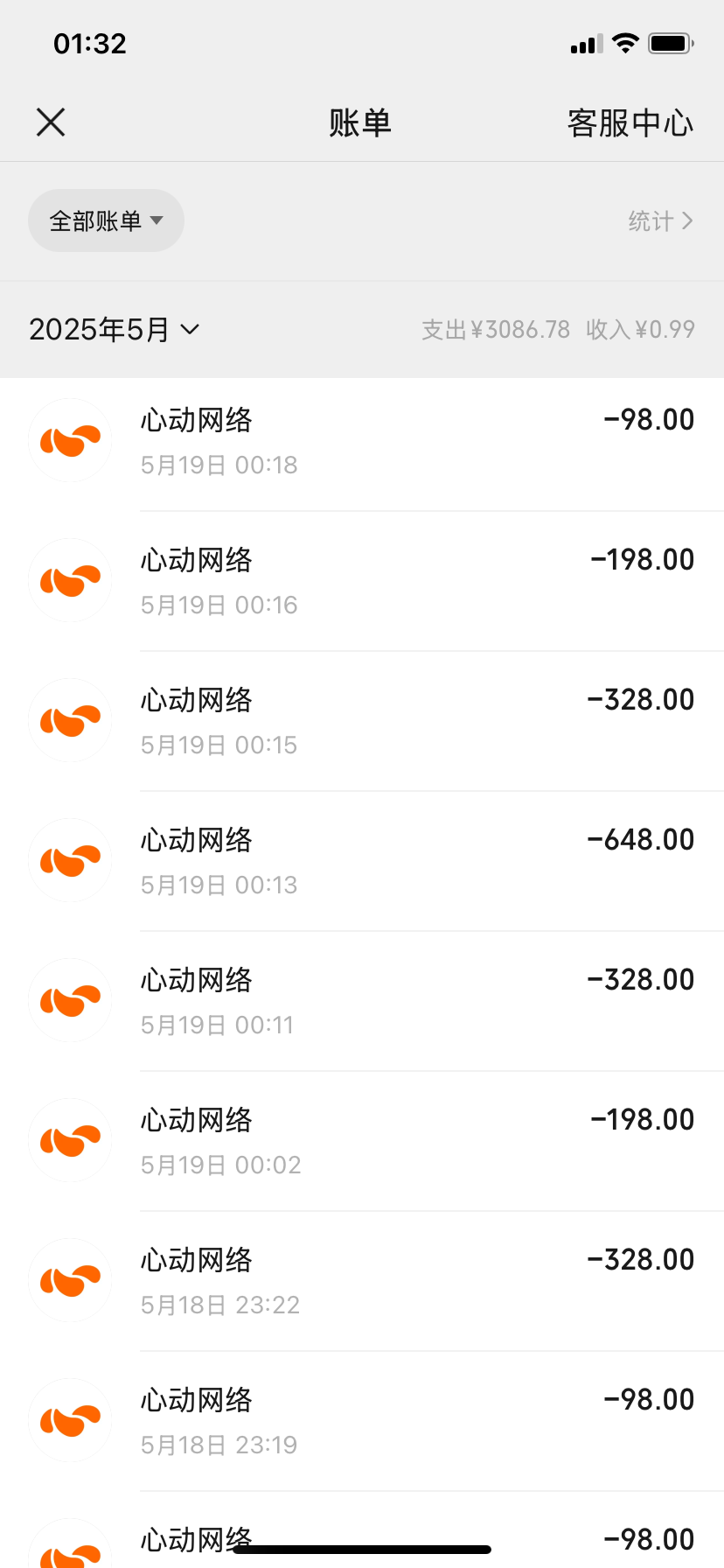Tap the cellular signal icon
724x1568 pixels.
pos(584,43)
